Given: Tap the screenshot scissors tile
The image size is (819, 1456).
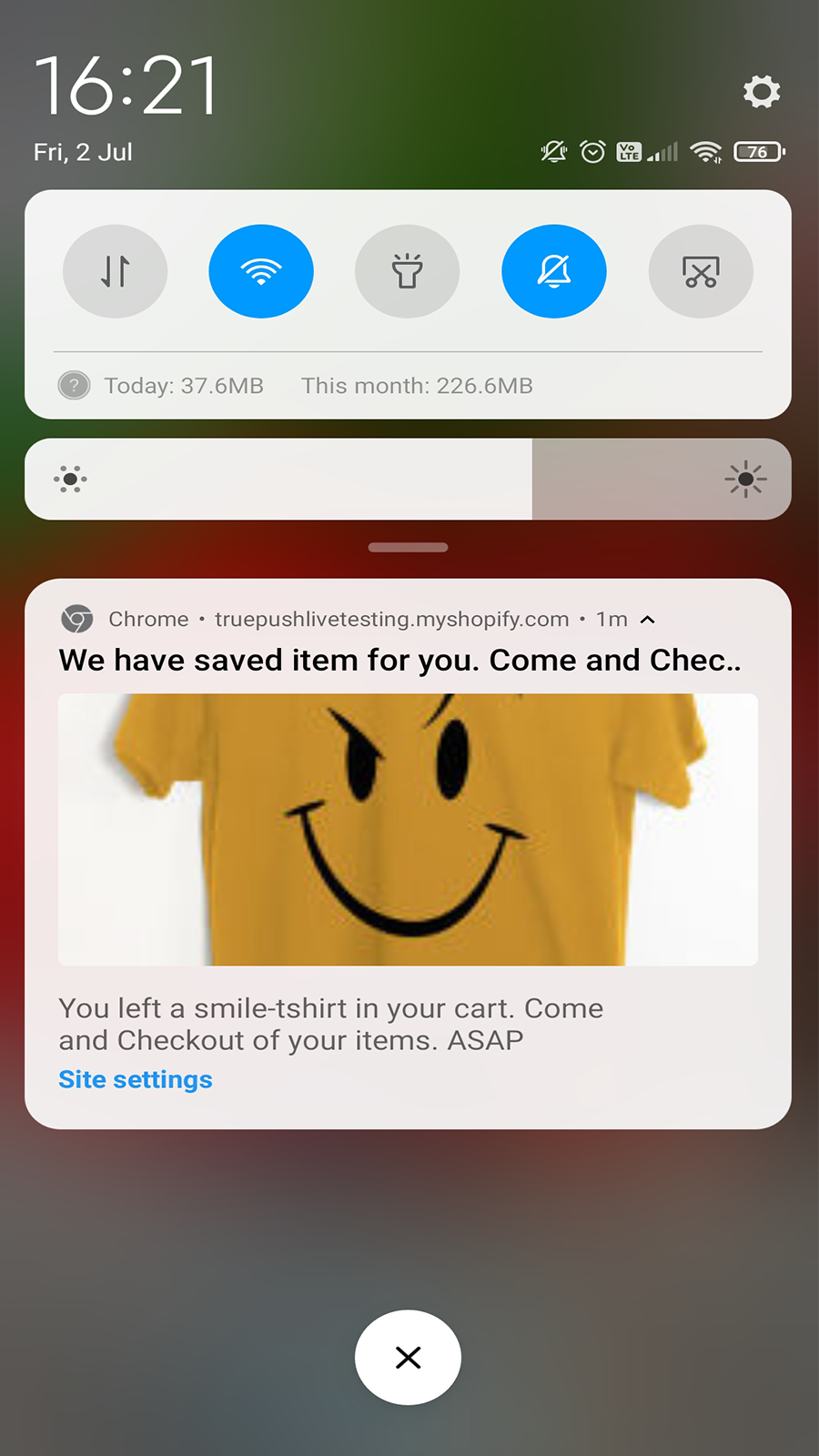Looking at the screenshot, I should (701, 271).
